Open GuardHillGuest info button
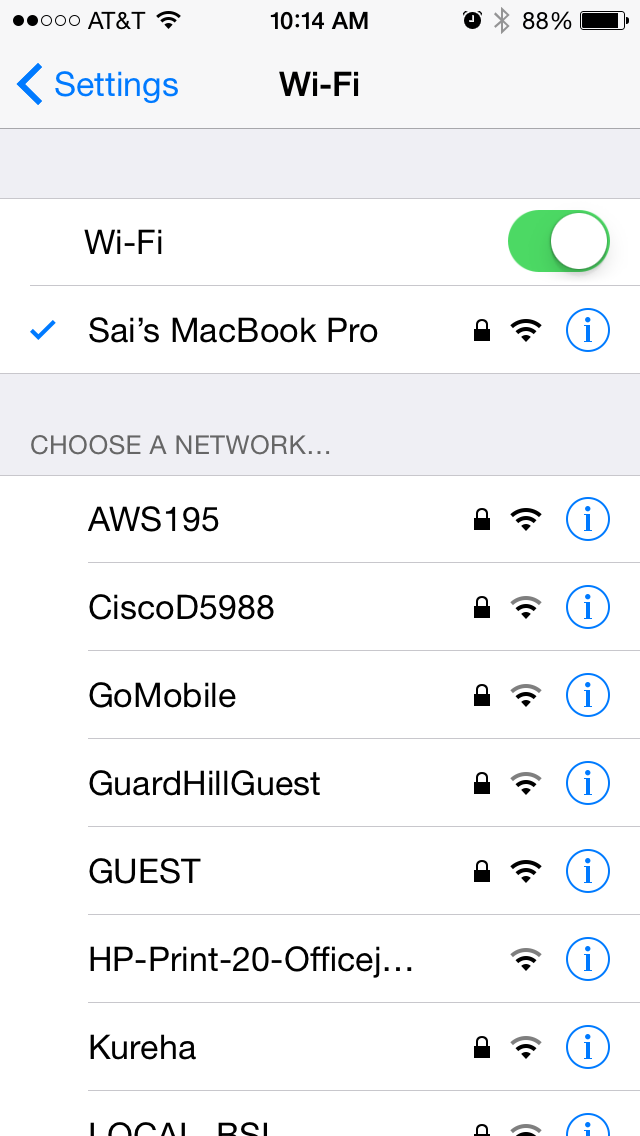Screen dimensions: 640x1136 point(587,783)
